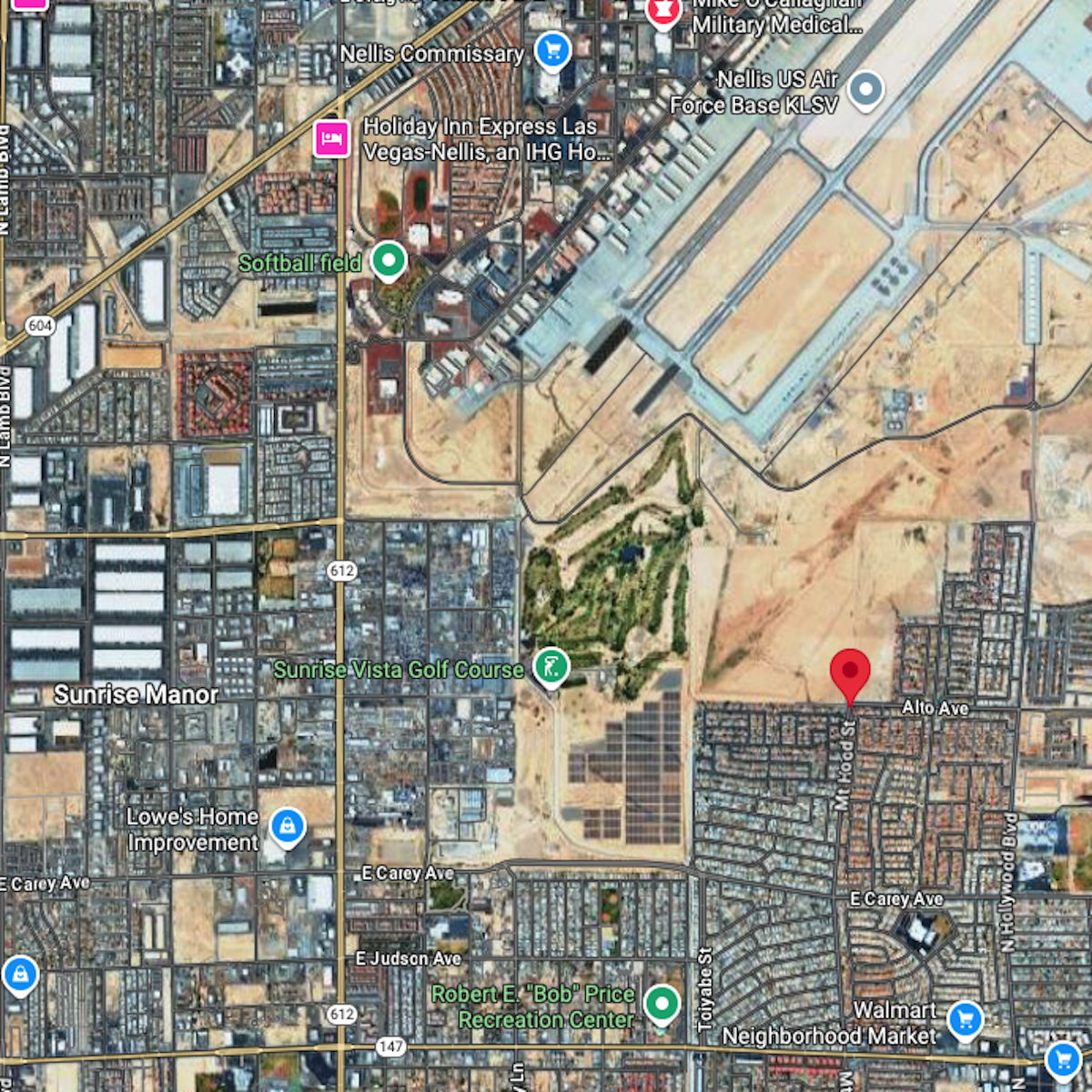Tap the Lowe's Home Improvement pin

(x=288, y=826)
